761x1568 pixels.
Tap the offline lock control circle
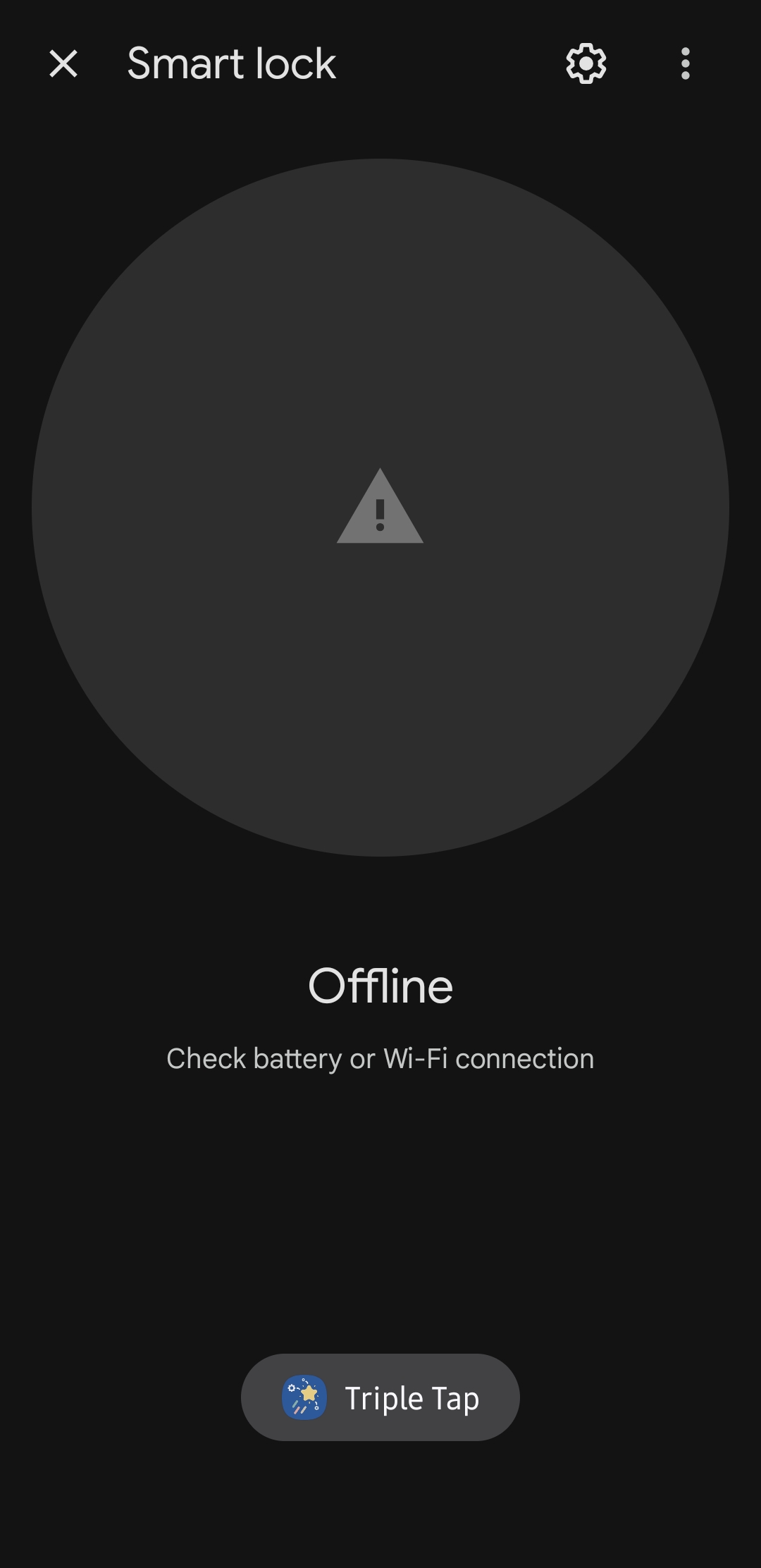pyautogui.click(x=380, y=508)
